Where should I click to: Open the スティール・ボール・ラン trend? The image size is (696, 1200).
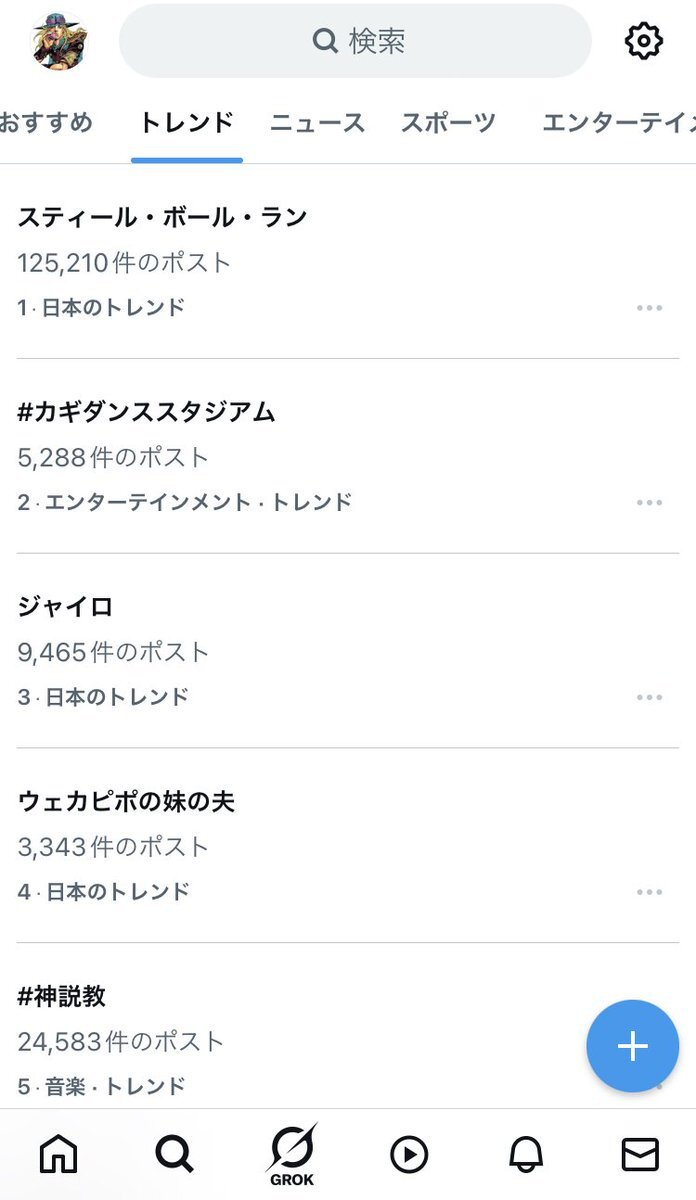click(x=162, y=217)
